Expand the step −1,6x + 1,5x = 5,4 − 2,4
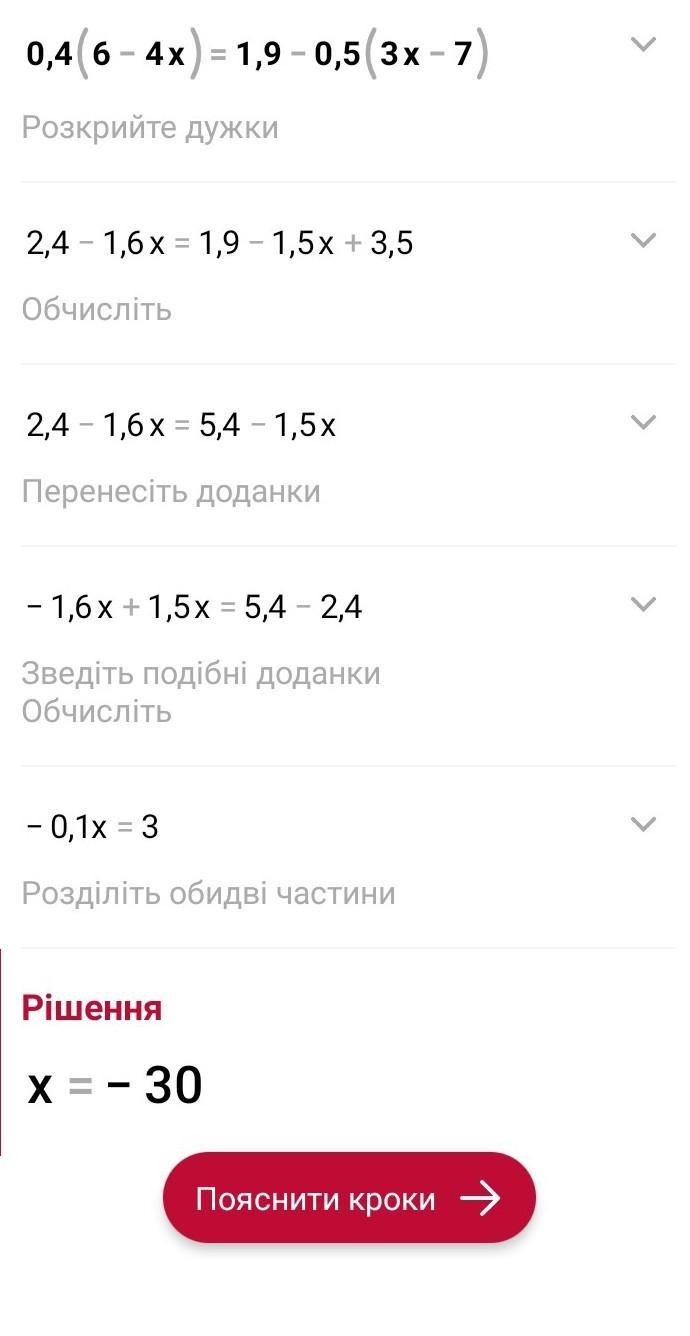This screenshot has width=690, height=1336. (644, 604)
